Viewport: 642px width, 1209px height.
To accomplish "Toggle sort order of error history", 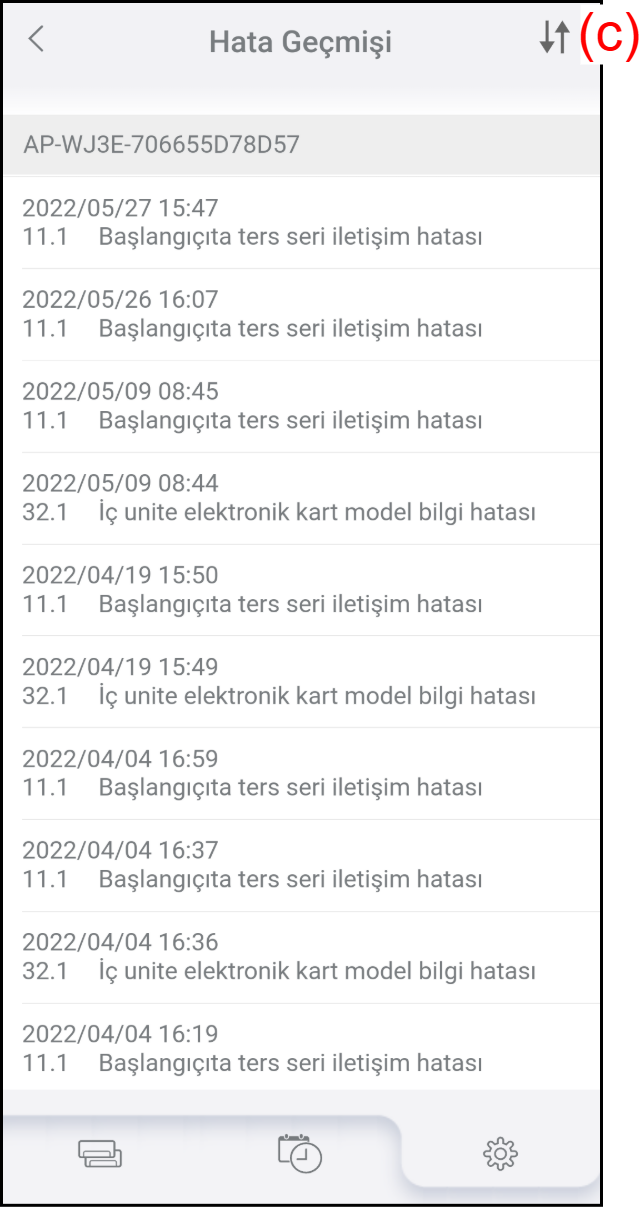I will click(x=554, y=38).
